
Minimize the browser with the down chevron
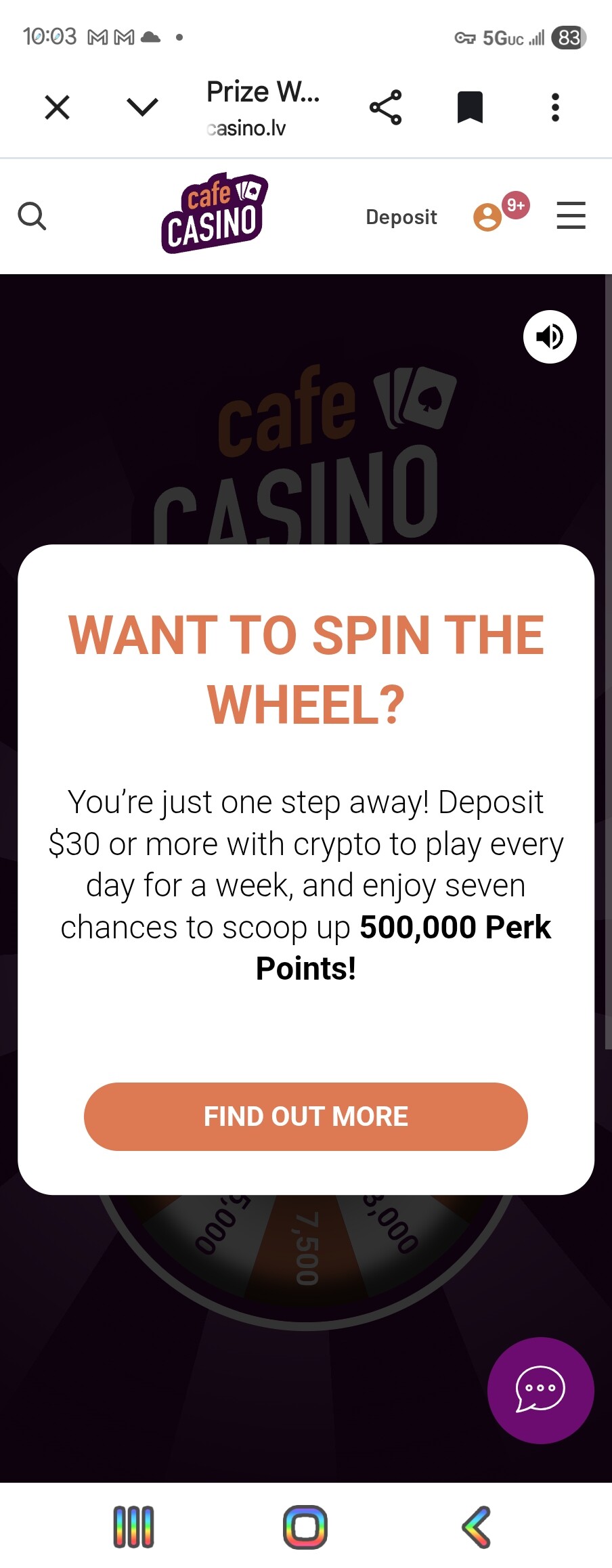coord(142,107)
